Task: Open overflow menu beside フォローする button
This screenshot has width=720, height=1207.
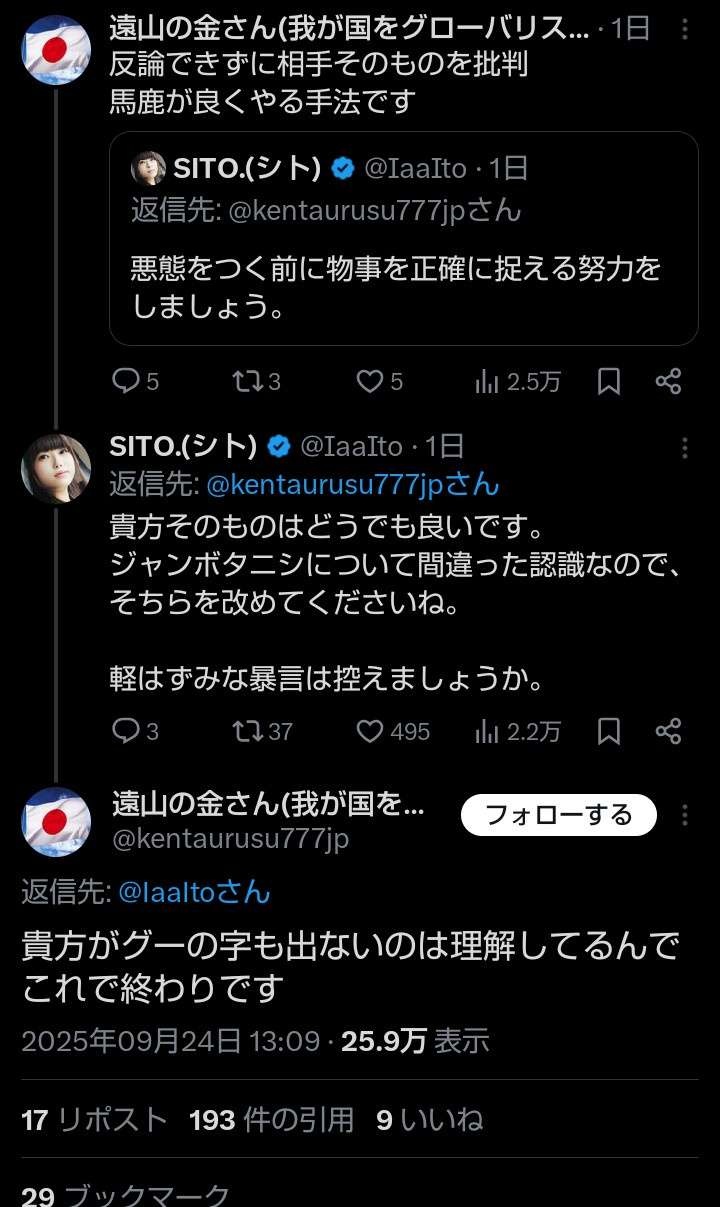Action: click(685, 815)
